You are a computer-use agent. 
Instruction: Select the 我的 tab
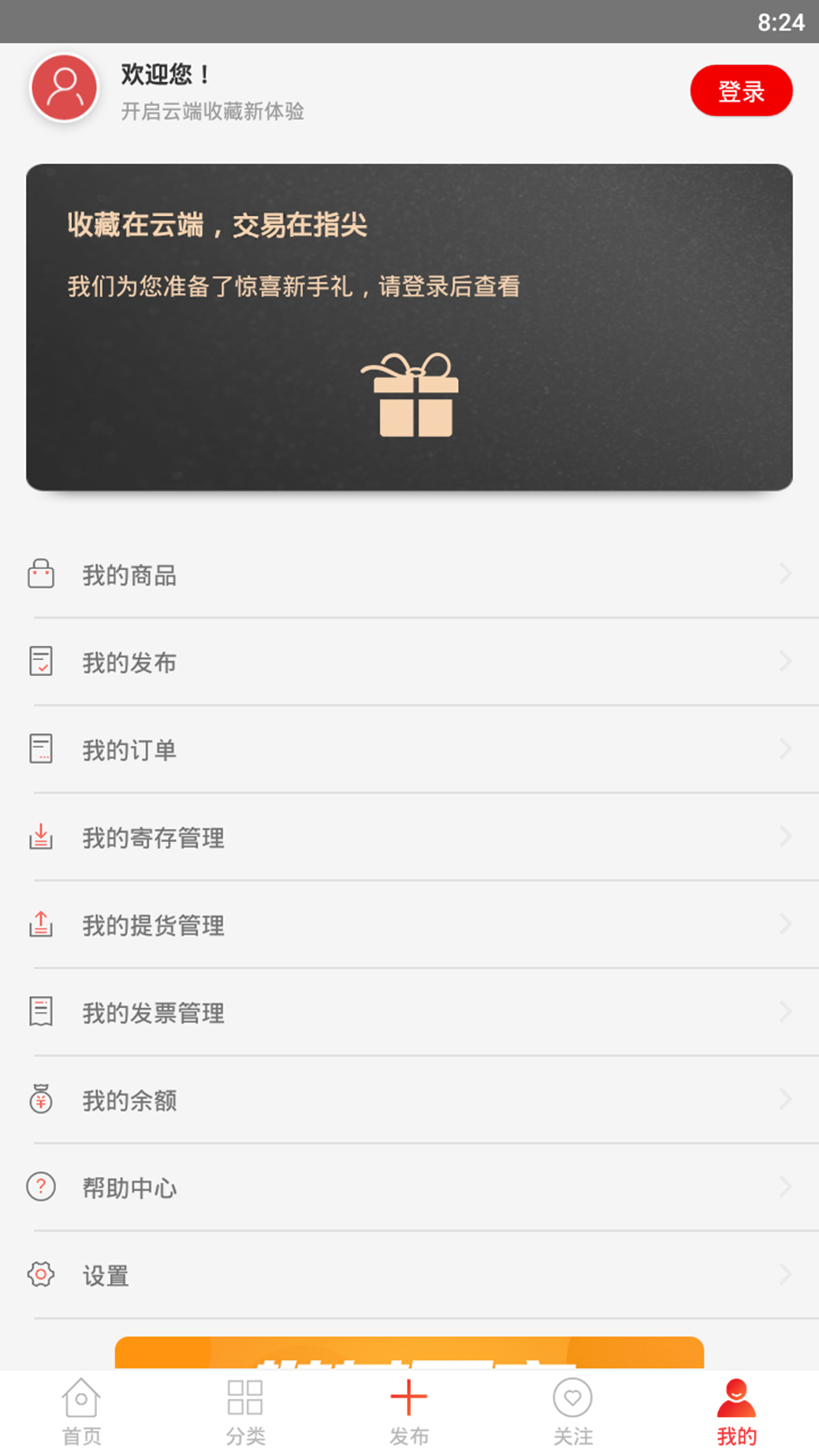(x=737, y=1412)
